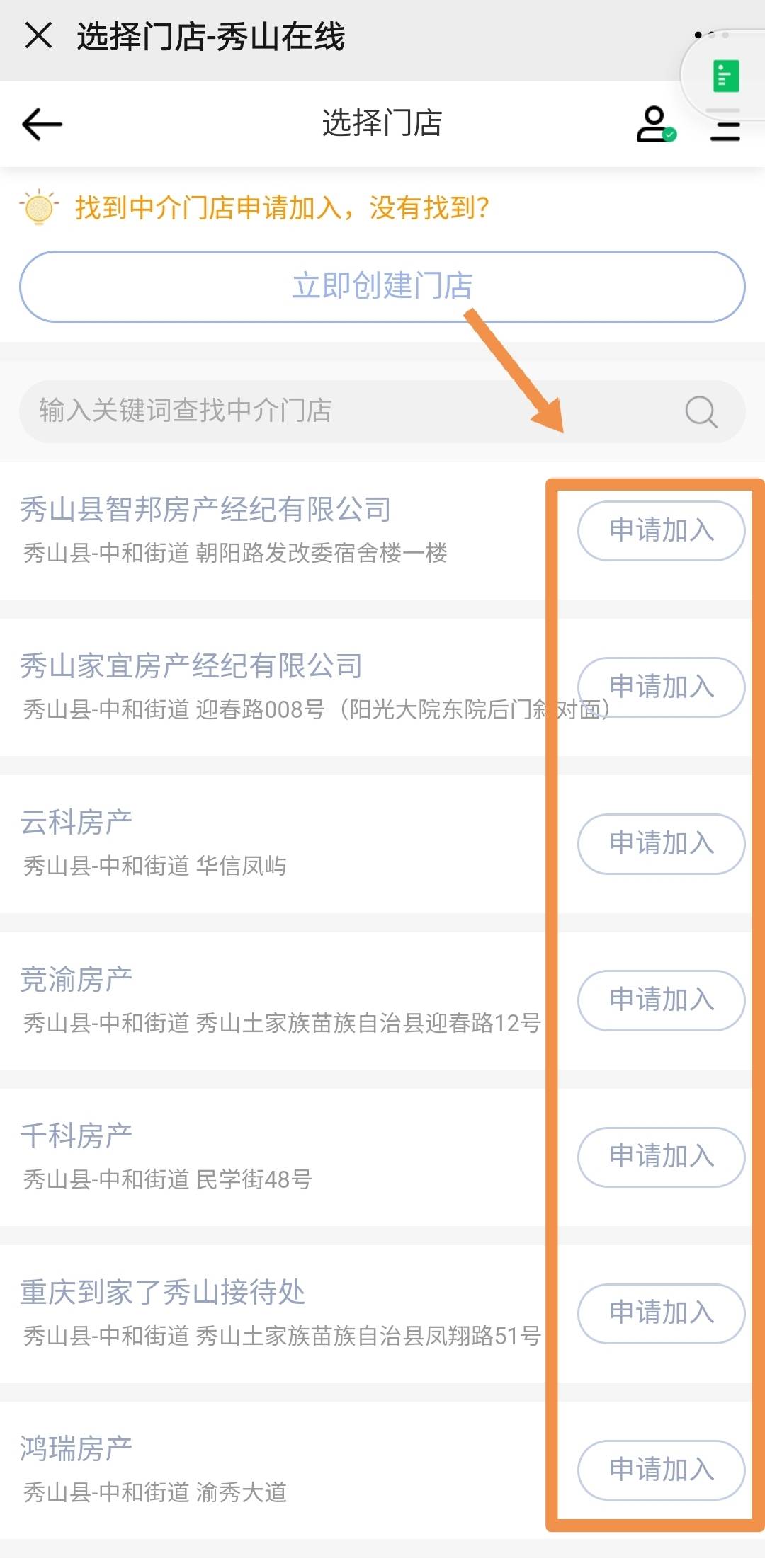The image size is (765, 1568).
Task: Apply to join 重庆到家了秀山接待处
Action: tap(661, 1313)
